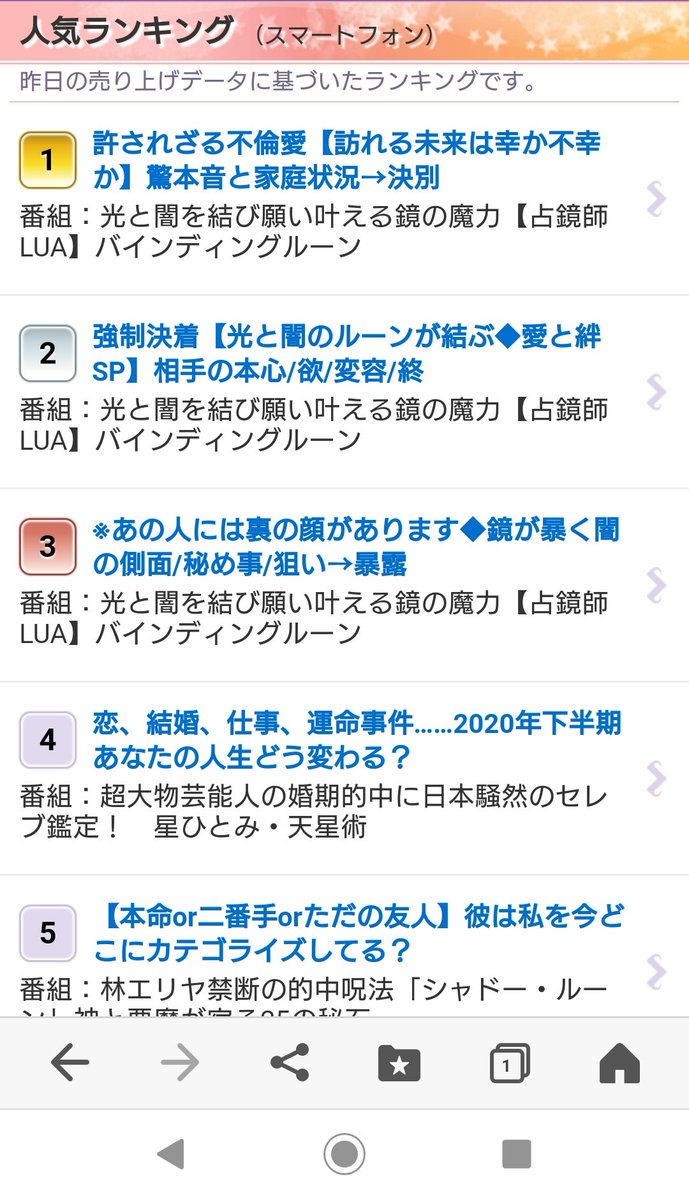Open recent apps with the square button

(516, 1155)
